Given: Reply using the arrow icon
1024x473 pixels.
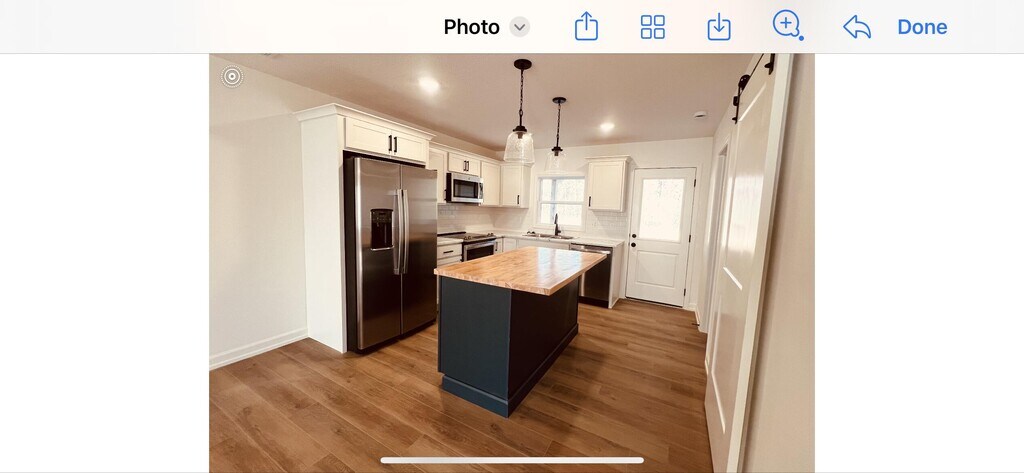Looking at the screenshot, I should 857,27.
